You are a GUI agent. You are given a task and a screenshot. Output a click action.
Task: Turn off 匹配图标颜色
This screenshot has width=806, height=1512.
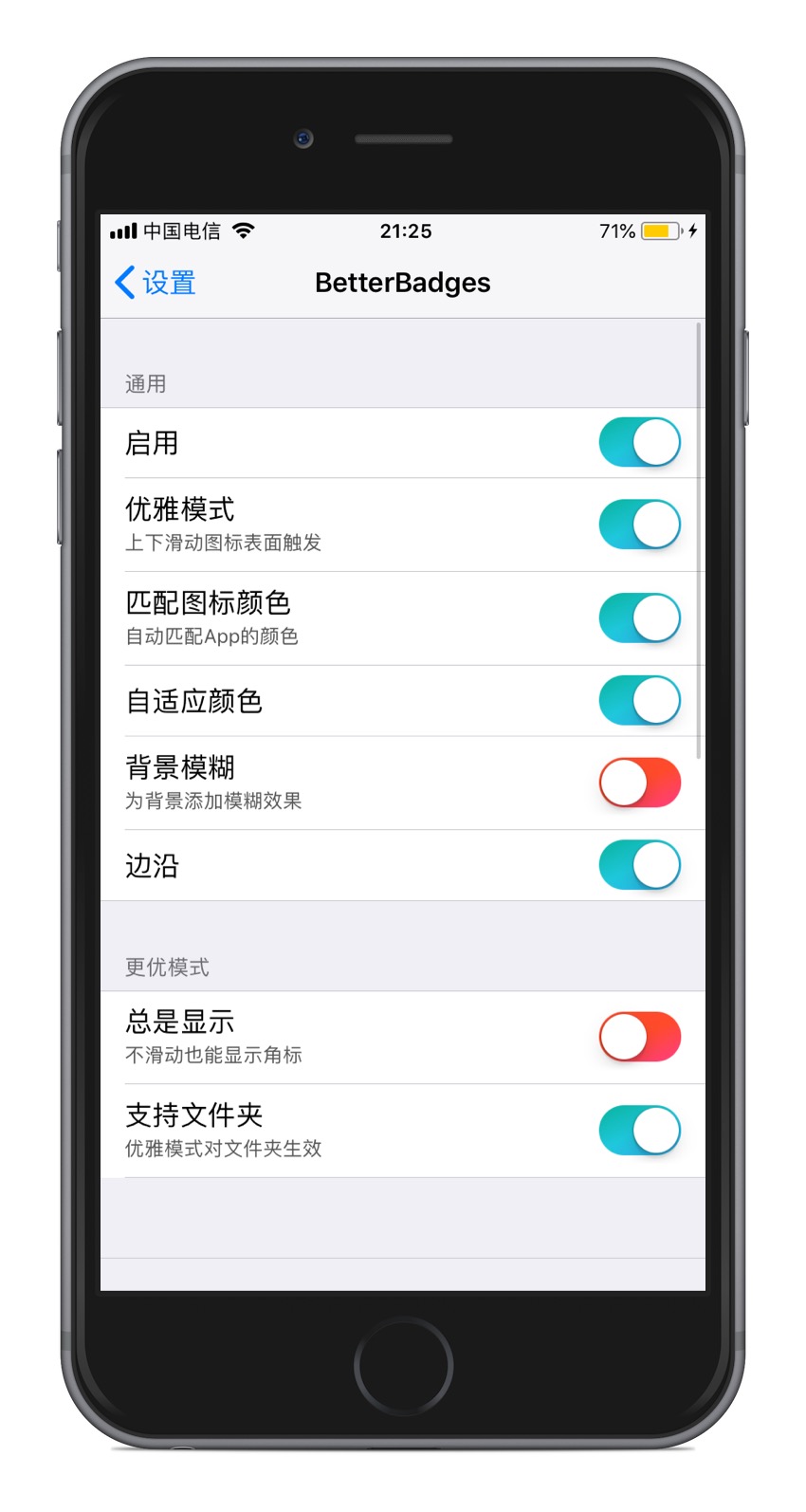[x=640, y=618]
